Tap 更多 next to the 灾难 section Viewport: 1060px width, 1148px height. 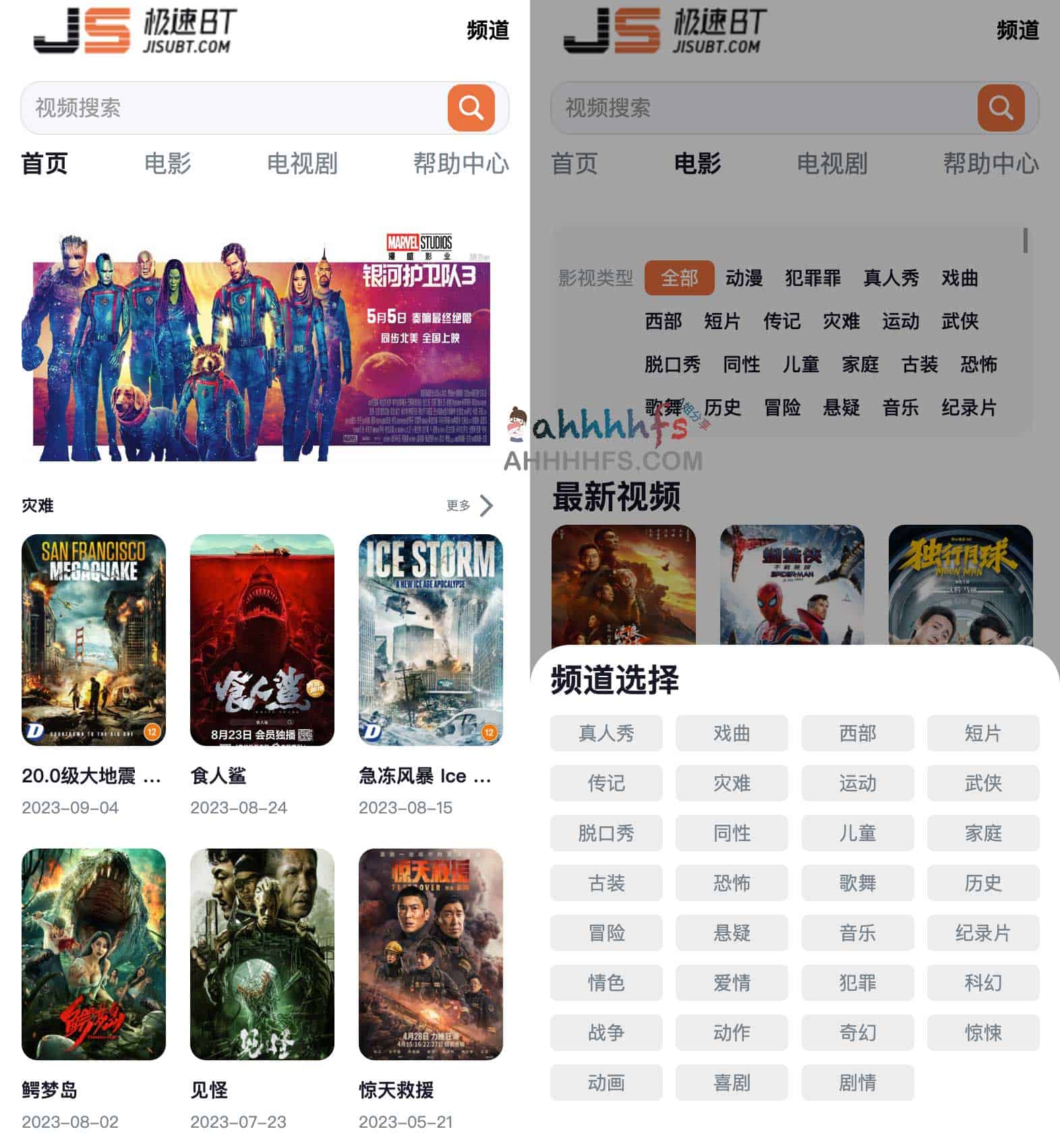[469, 505]
